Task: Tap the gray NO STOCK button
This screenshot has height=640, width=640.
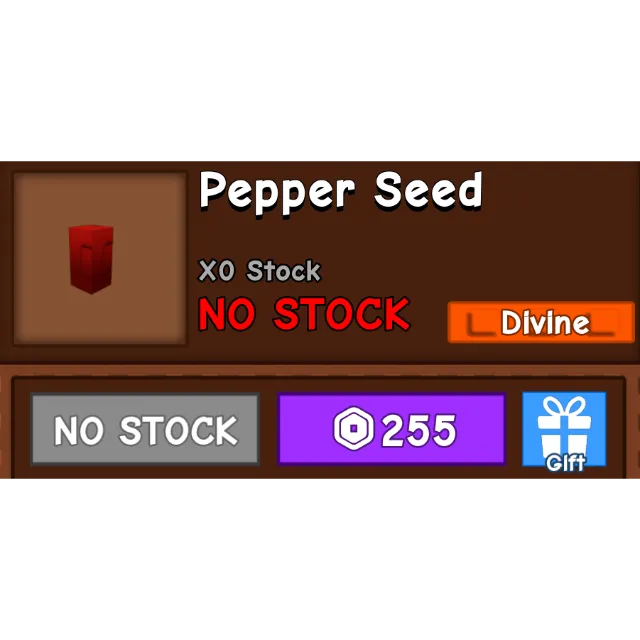Action: pyautogui.click(x=145, y=430)
